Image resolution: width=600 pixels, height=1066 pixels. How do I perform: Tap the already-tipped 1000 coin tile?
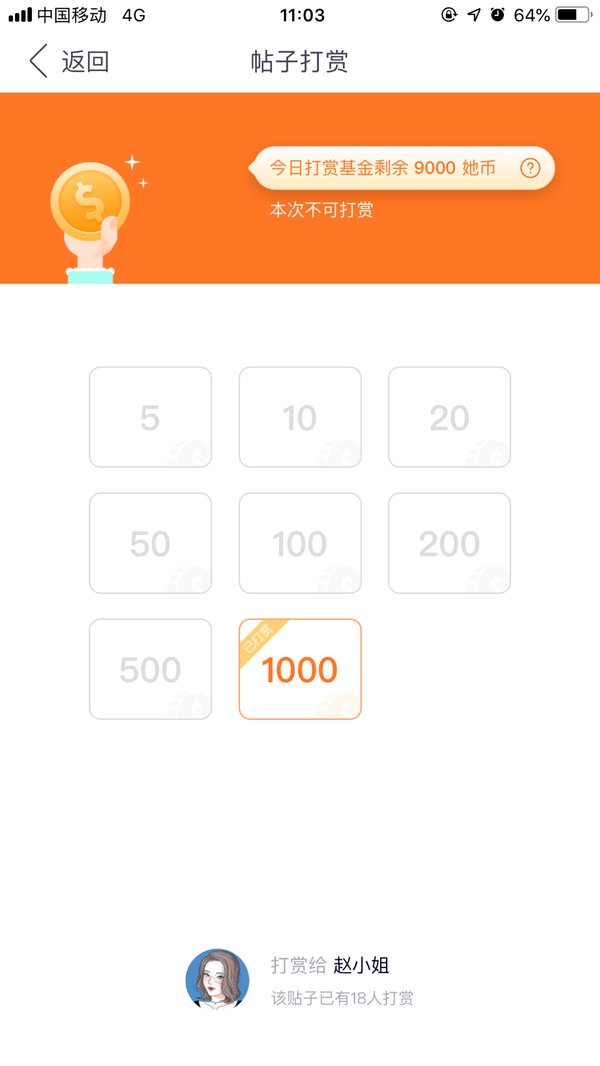(300, 669)
